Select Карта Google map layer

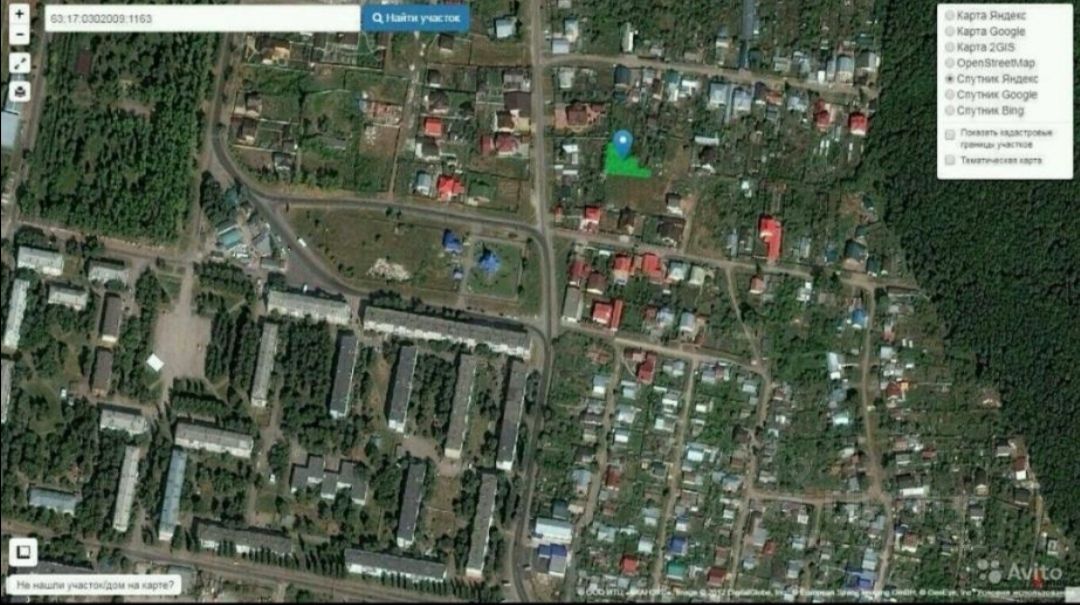(x=950, y=31)
